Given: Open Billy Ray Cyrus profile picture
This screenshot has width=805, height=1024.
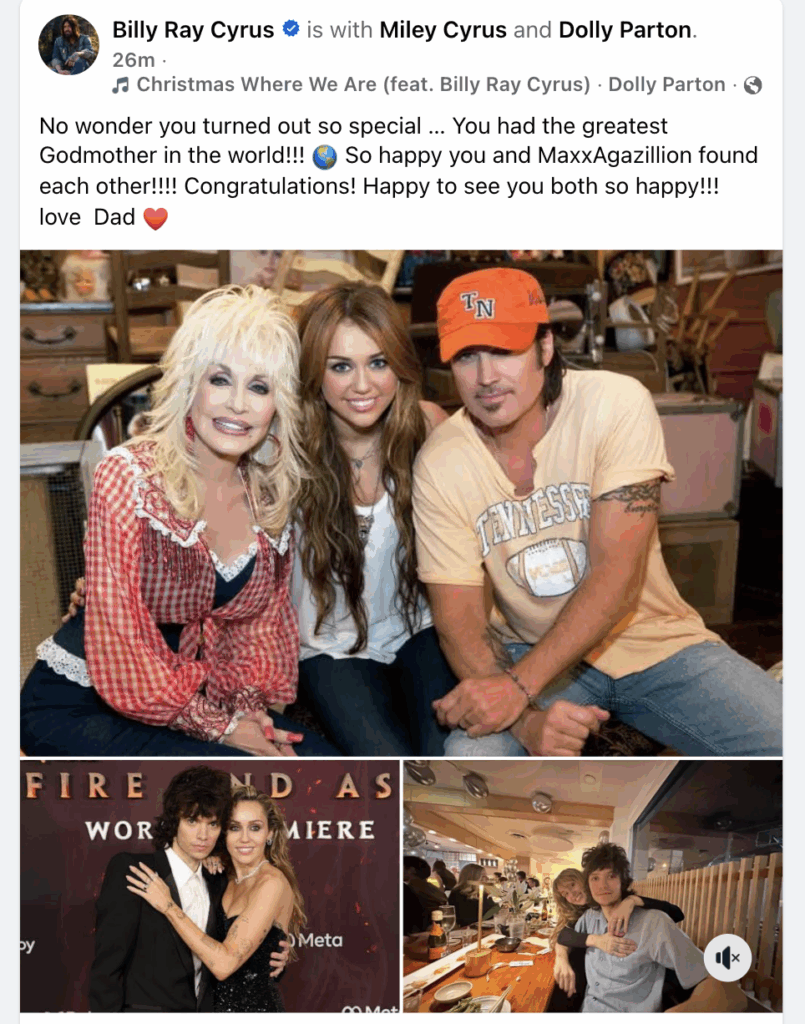Looking at the screenshot, I should (x=68, y=45).
